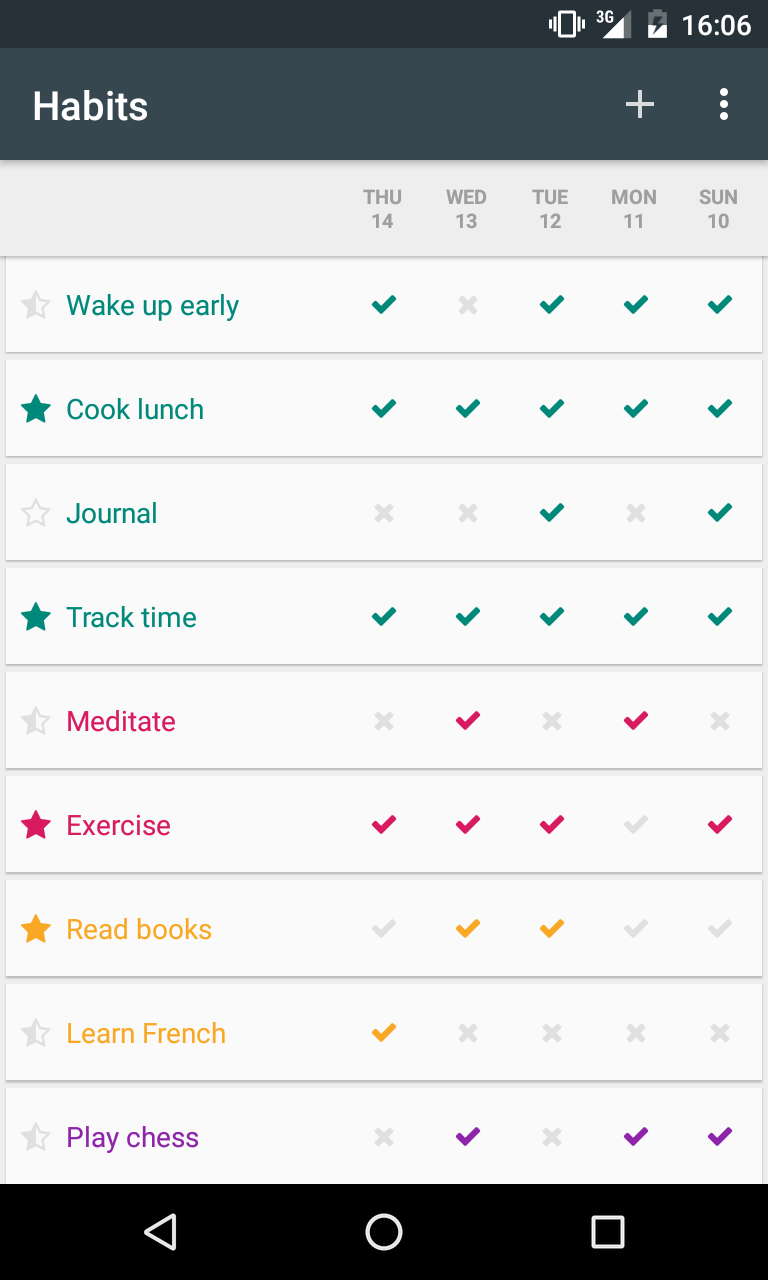Open the Exercise habit
This screenshot has height=1280, width=768.
(x=118, y=825)
